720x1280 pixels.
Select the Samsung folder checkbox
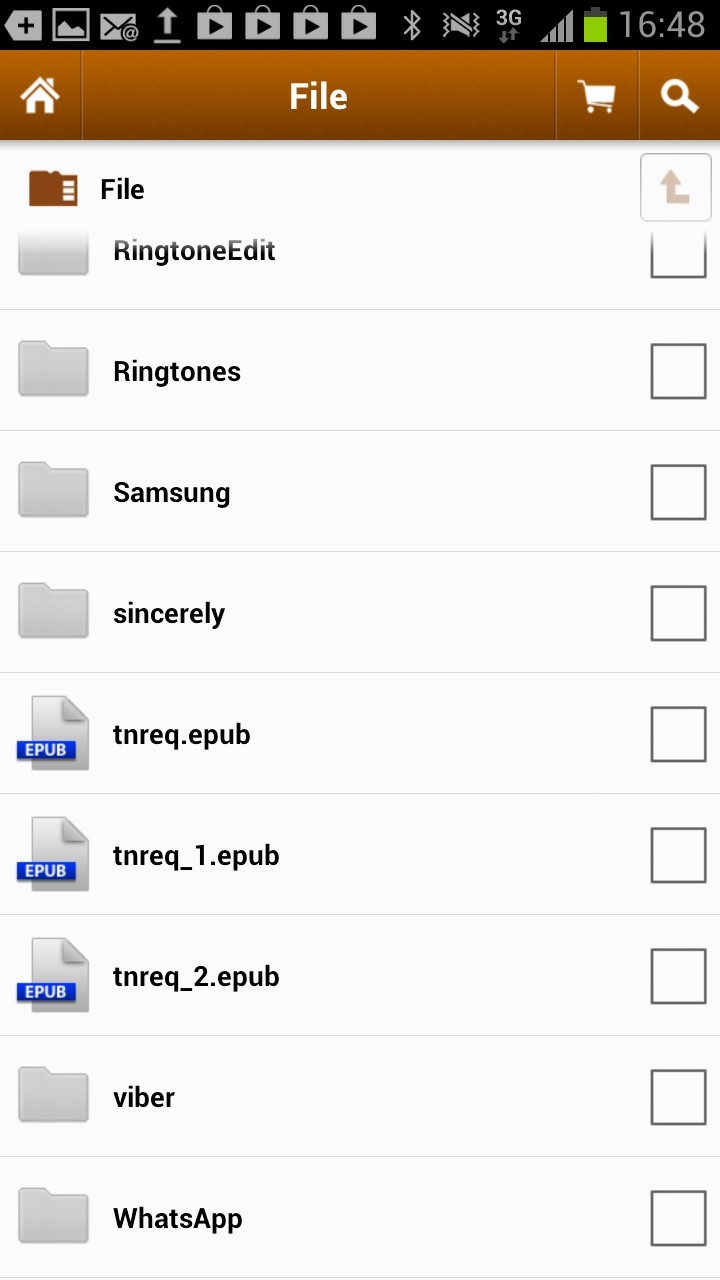point(679,492)
